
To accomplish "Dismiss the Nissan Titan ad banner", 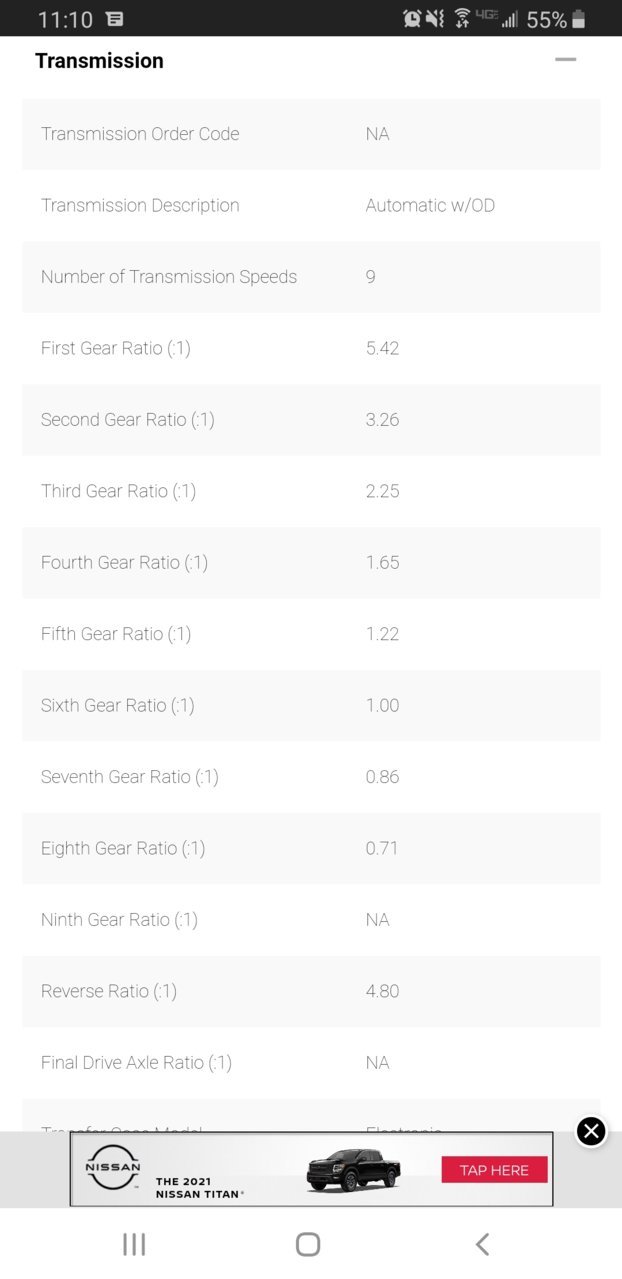I will click(591, 1131).
